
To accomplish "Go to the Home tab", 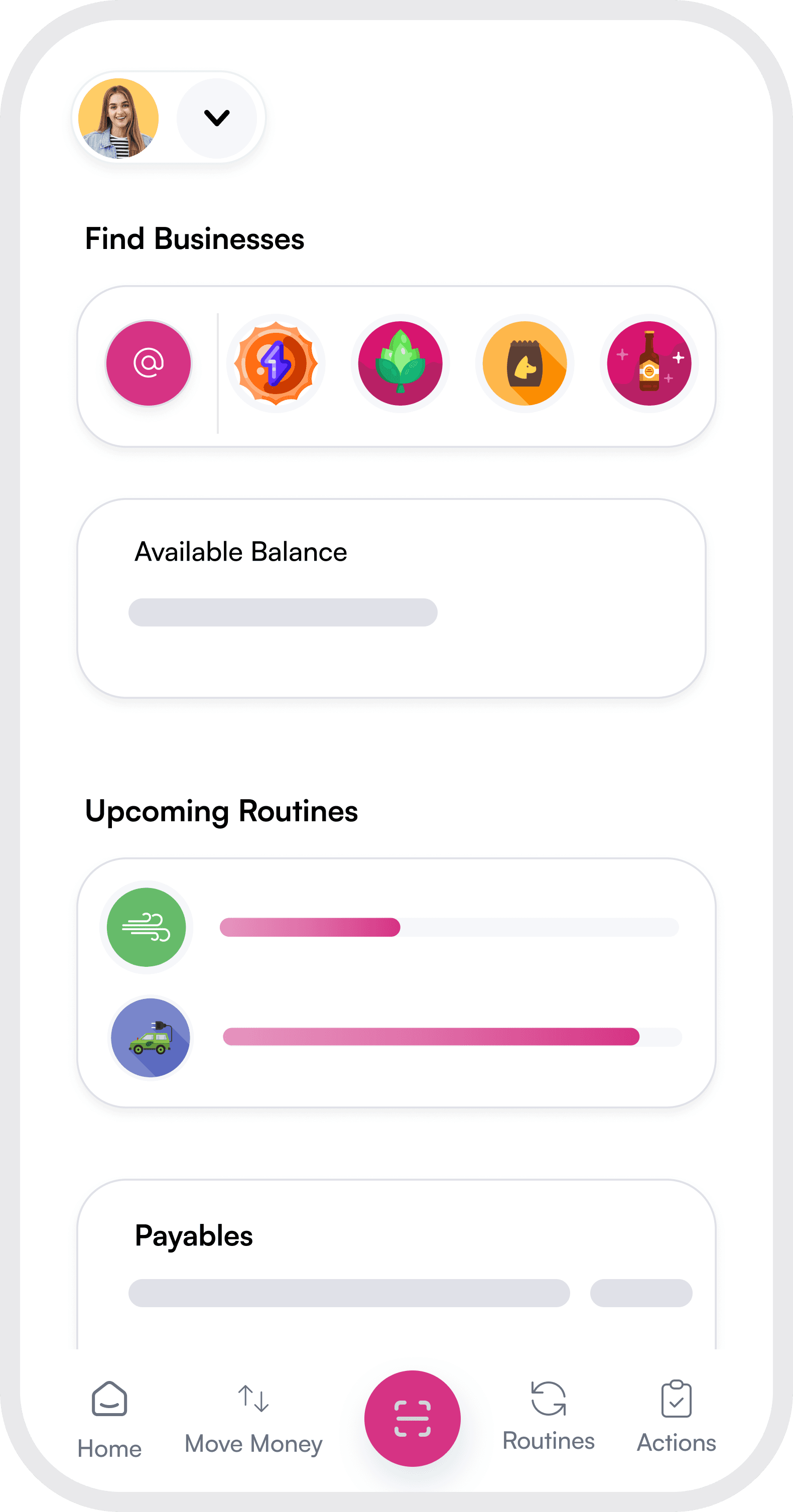I will pyautogui.click(x=110, y=1419).
